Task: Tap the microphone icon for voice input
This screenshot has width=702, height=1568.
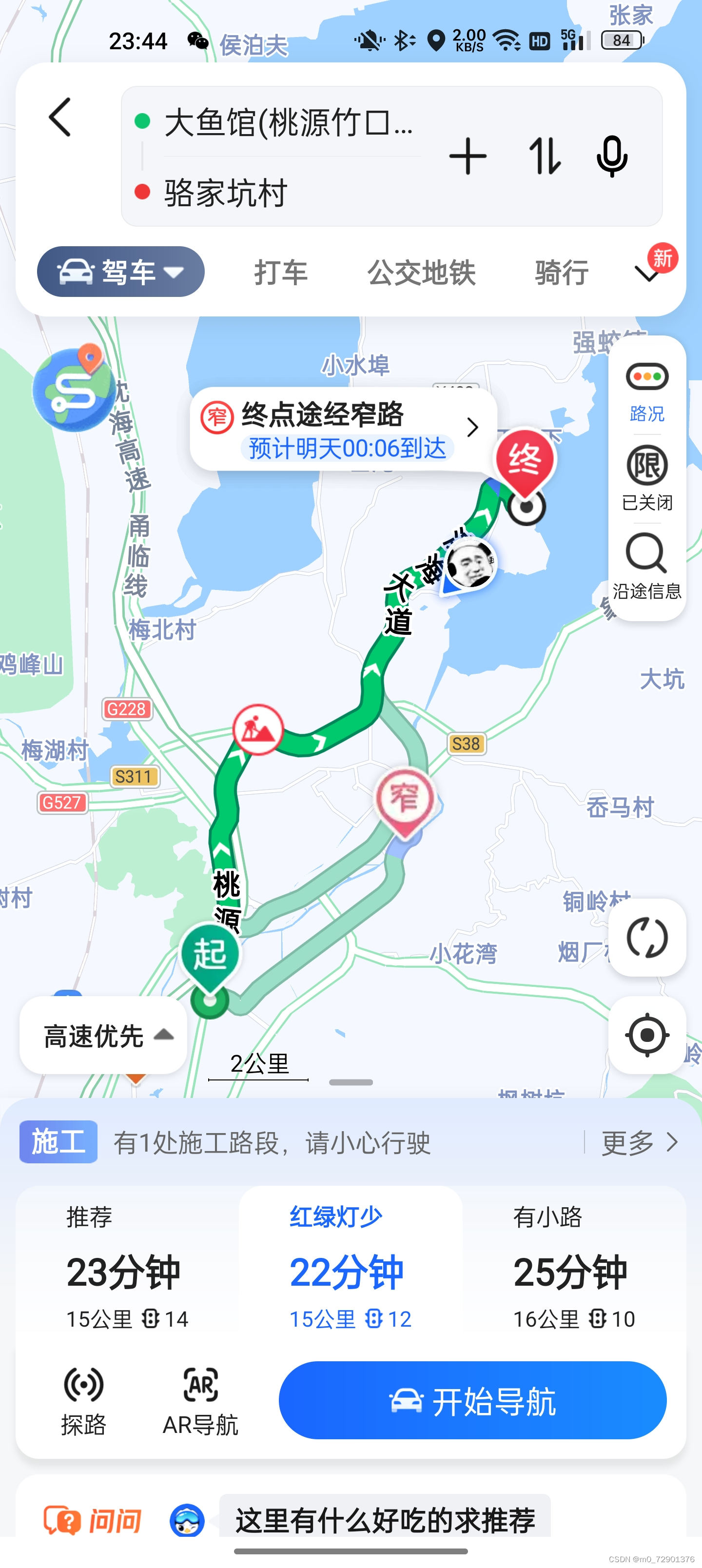Action: [x=612, y=157]
